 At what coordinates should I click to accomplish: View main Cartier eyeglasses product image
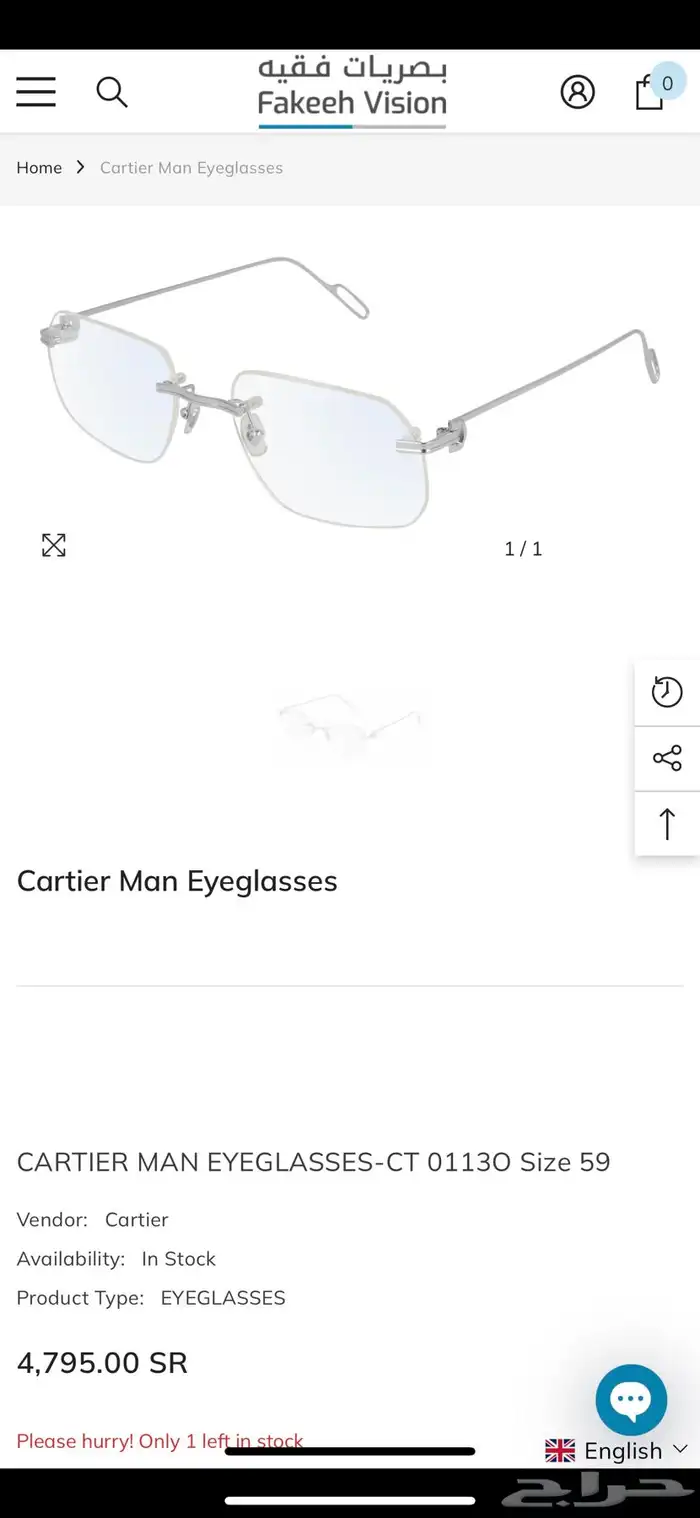click(350, 390)
